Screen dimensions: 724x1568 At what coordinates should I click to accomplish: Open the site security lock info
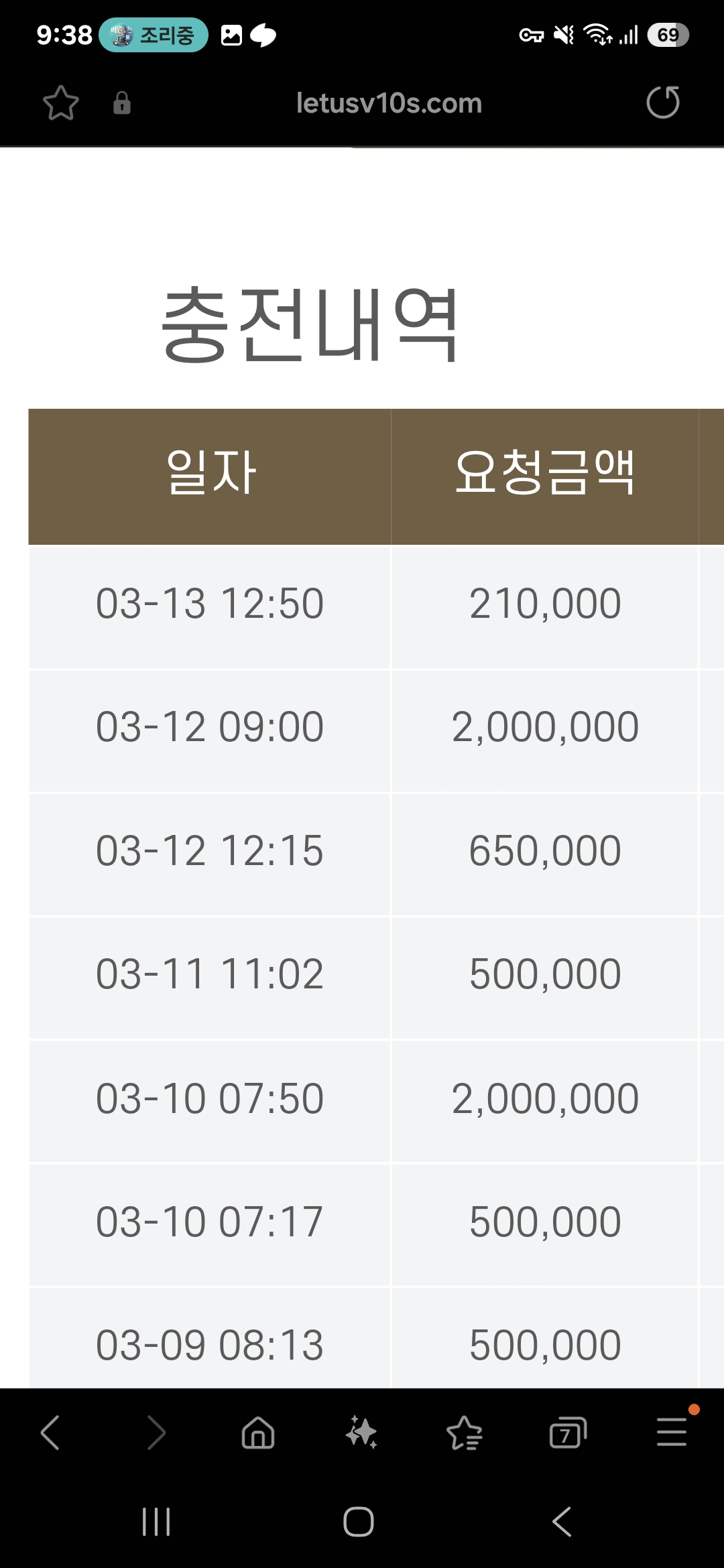122,103
